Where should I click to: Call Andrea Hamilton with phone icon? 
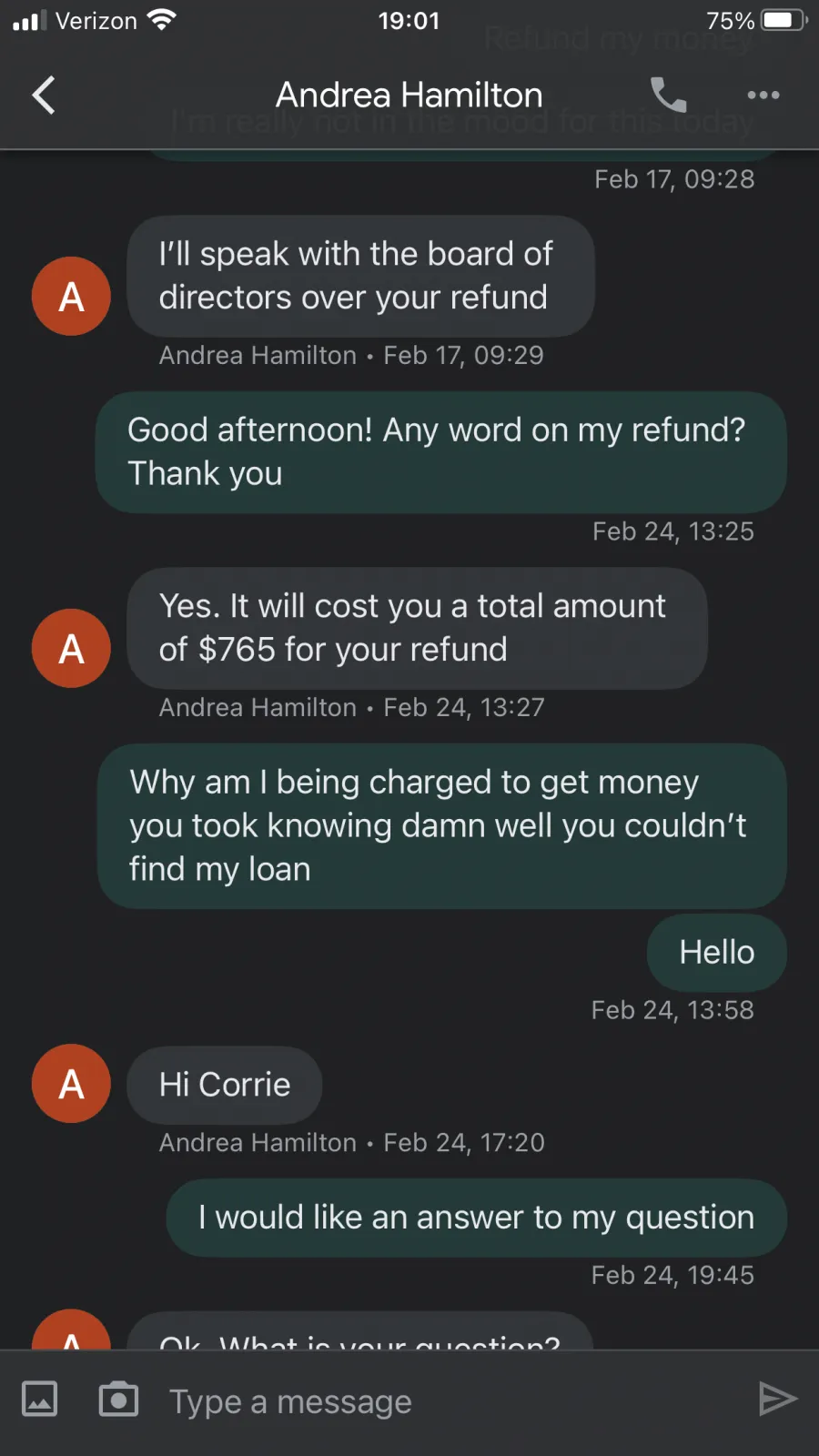tap(668, 95)
